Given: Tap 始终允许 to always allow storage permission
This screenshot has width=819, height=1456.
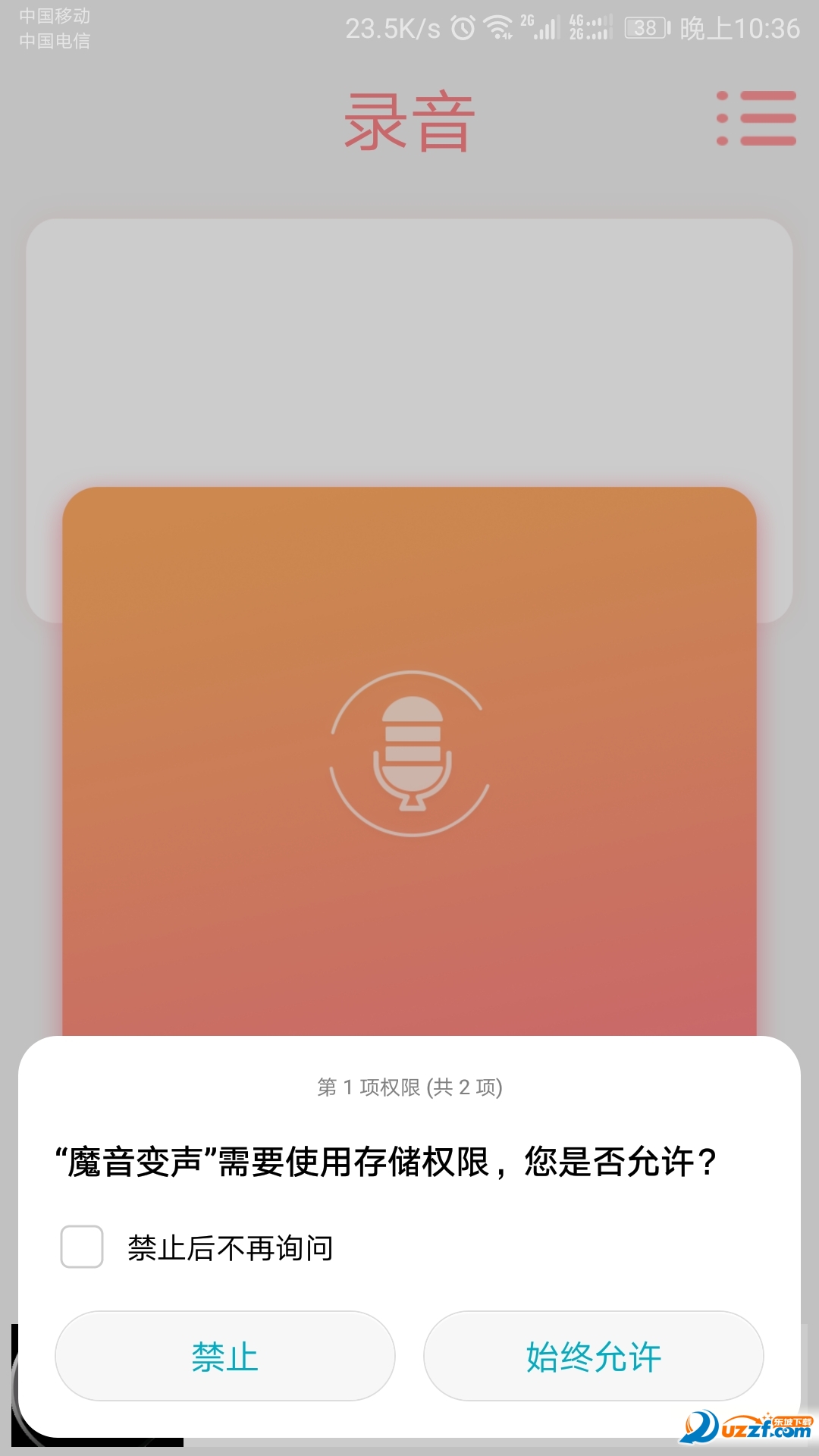Looking at the screenshot, I should point(593,1356).
